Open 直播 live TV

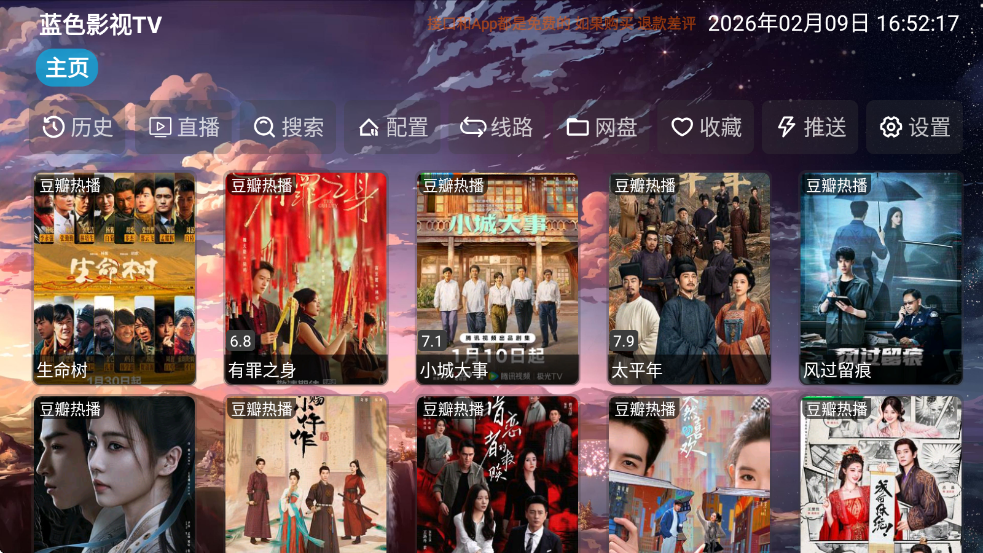(x=184, y=127)
